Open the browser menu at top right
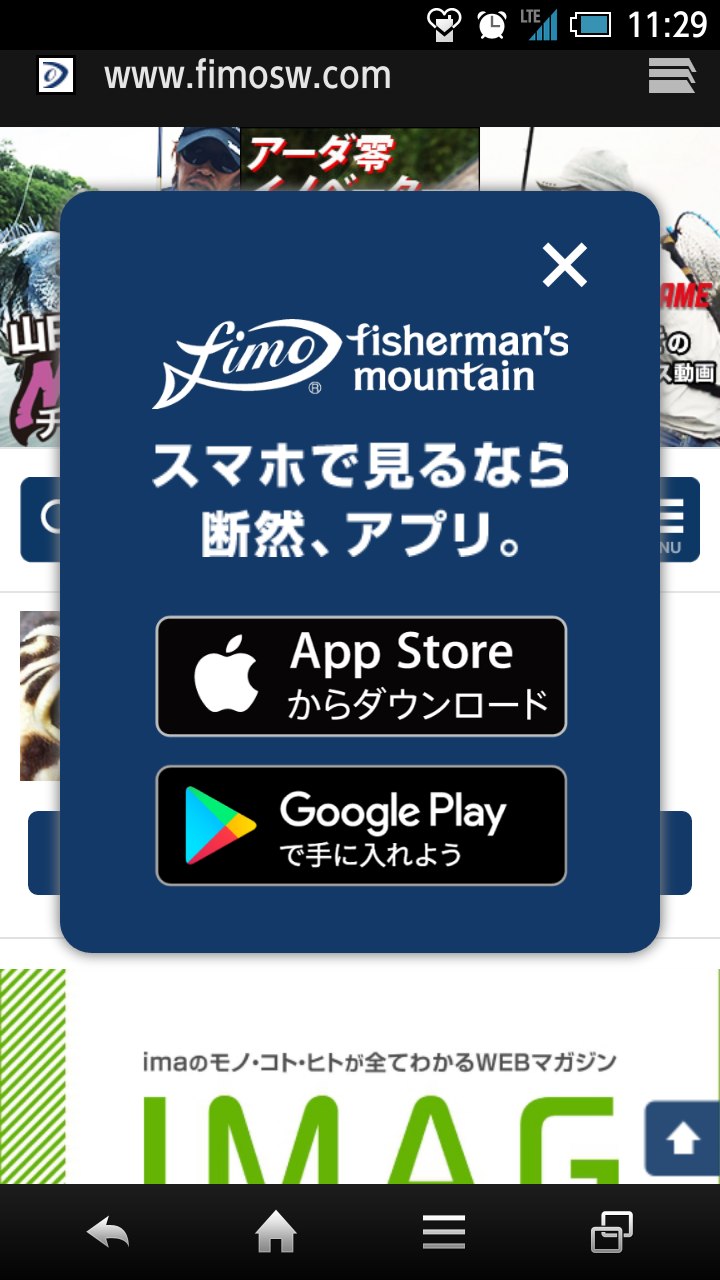Screen dimensions: 720x1280 (672, 76)
